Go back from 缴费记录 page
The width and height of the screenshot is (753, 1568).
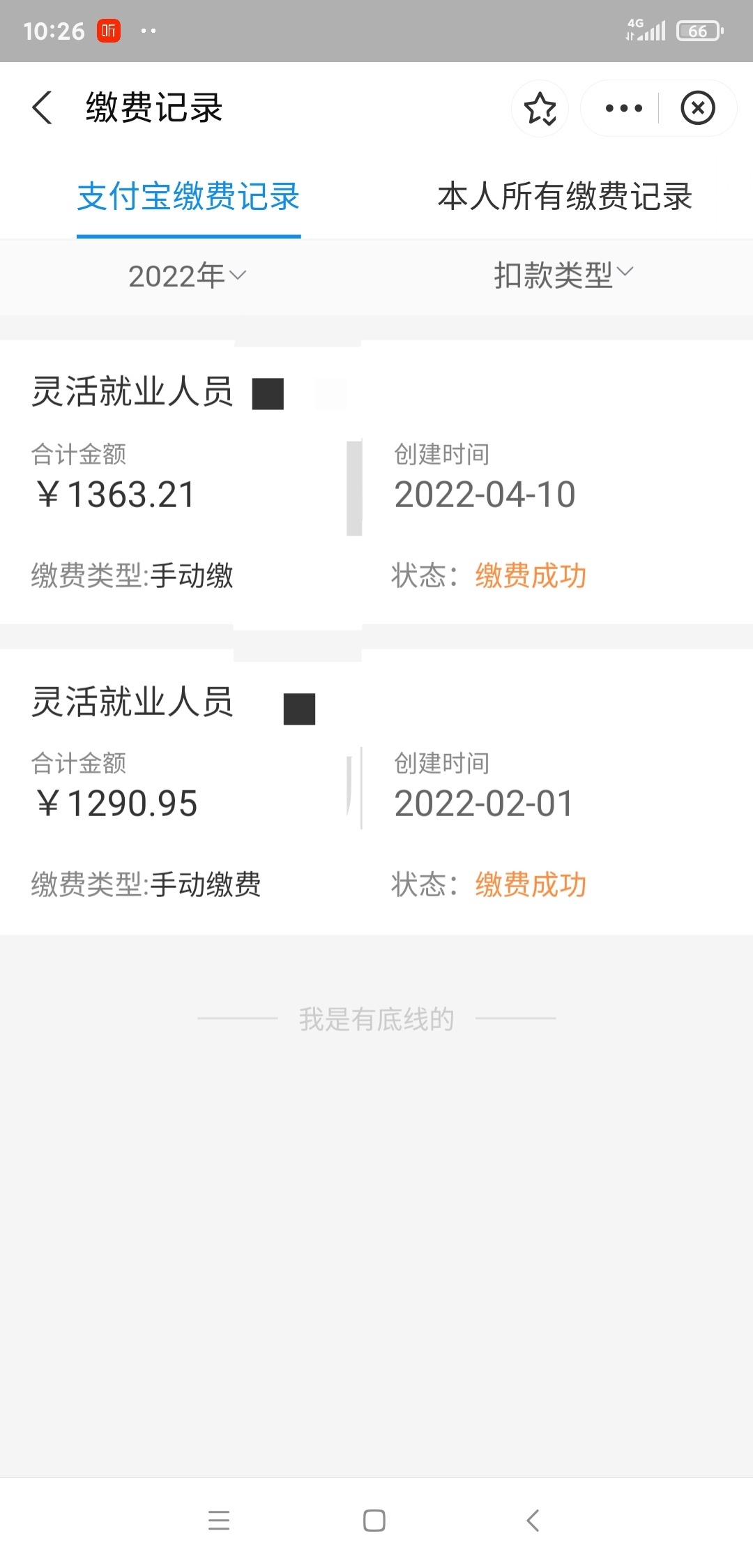pos(43,108)
